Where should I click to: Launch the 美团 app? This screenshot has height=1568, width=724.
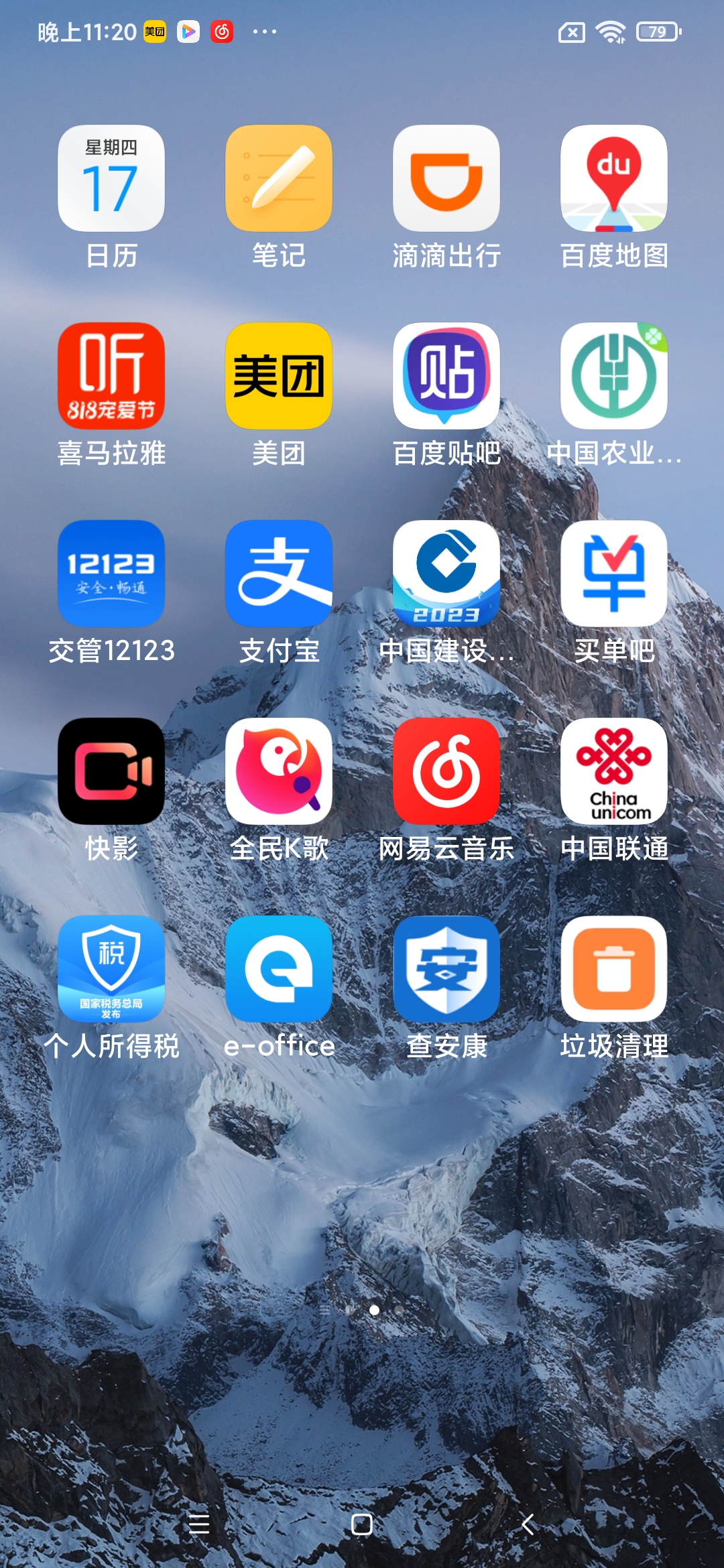[x=279, y=376]
